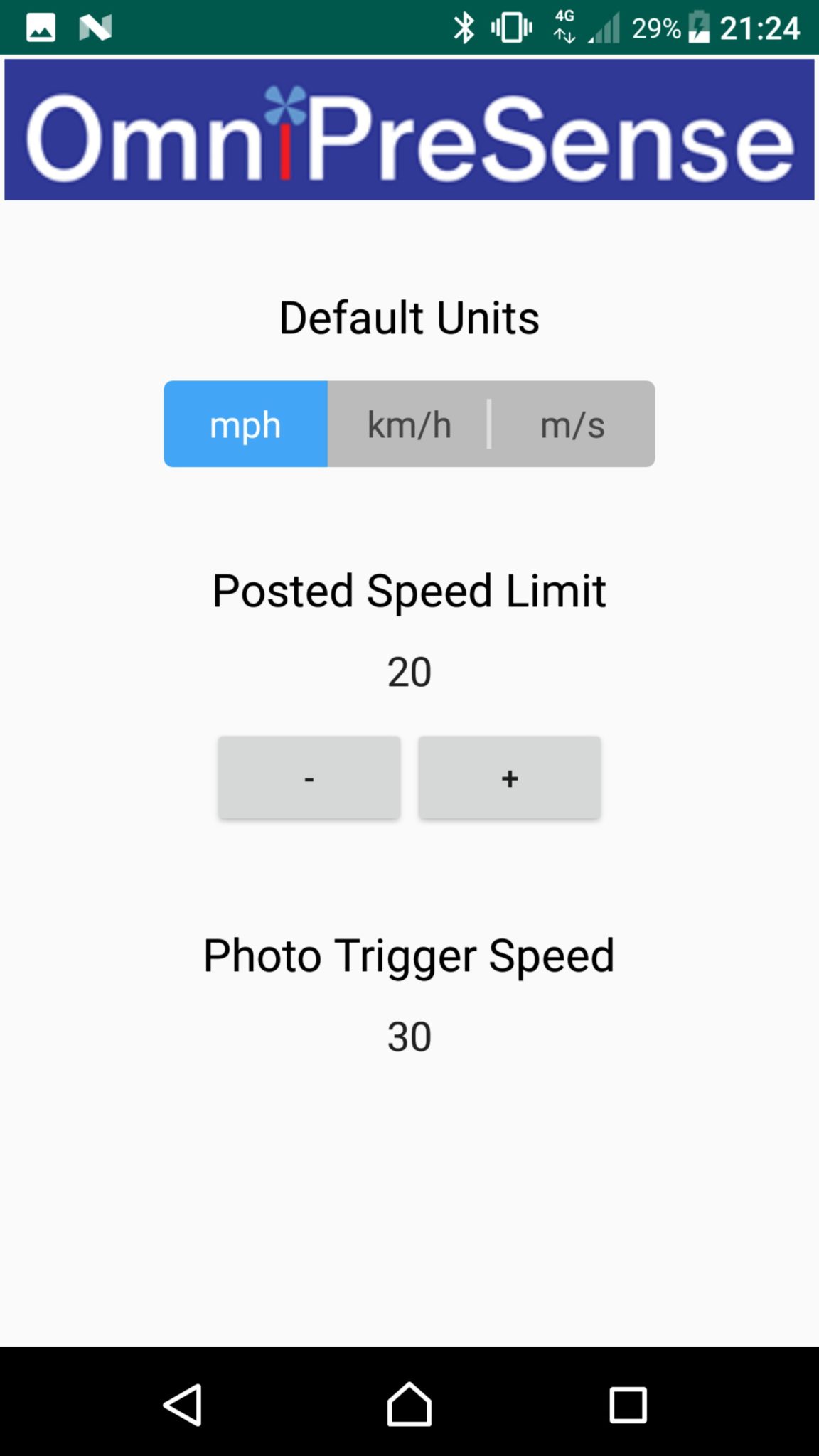The image size is (819, 1456).
Task: Increase the Posted Speed Limit
Action: pyautogui.click(x=509, y=778)
